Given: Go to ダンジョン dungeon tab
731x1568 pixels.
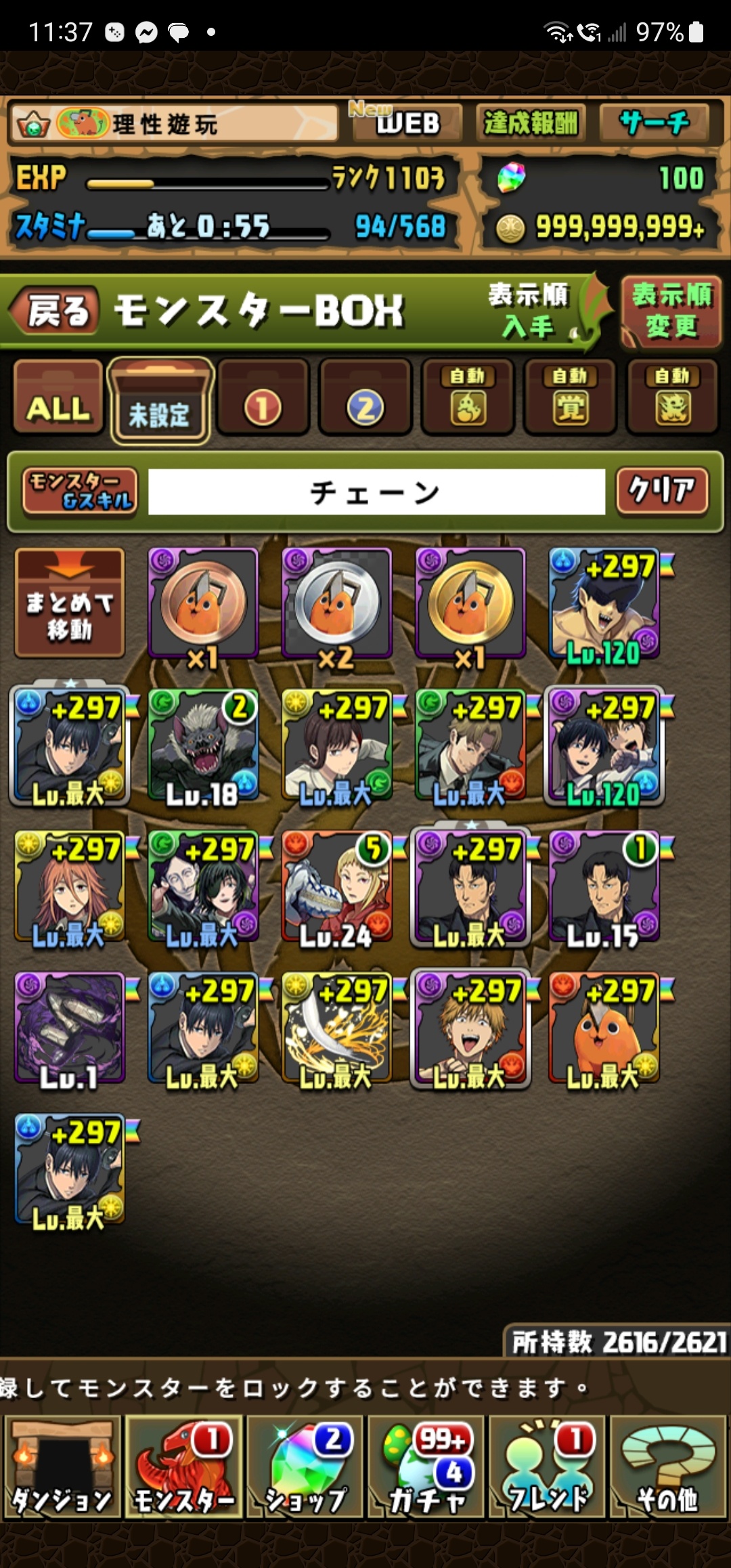Looking at the screenshot, I should point(62,1466).
